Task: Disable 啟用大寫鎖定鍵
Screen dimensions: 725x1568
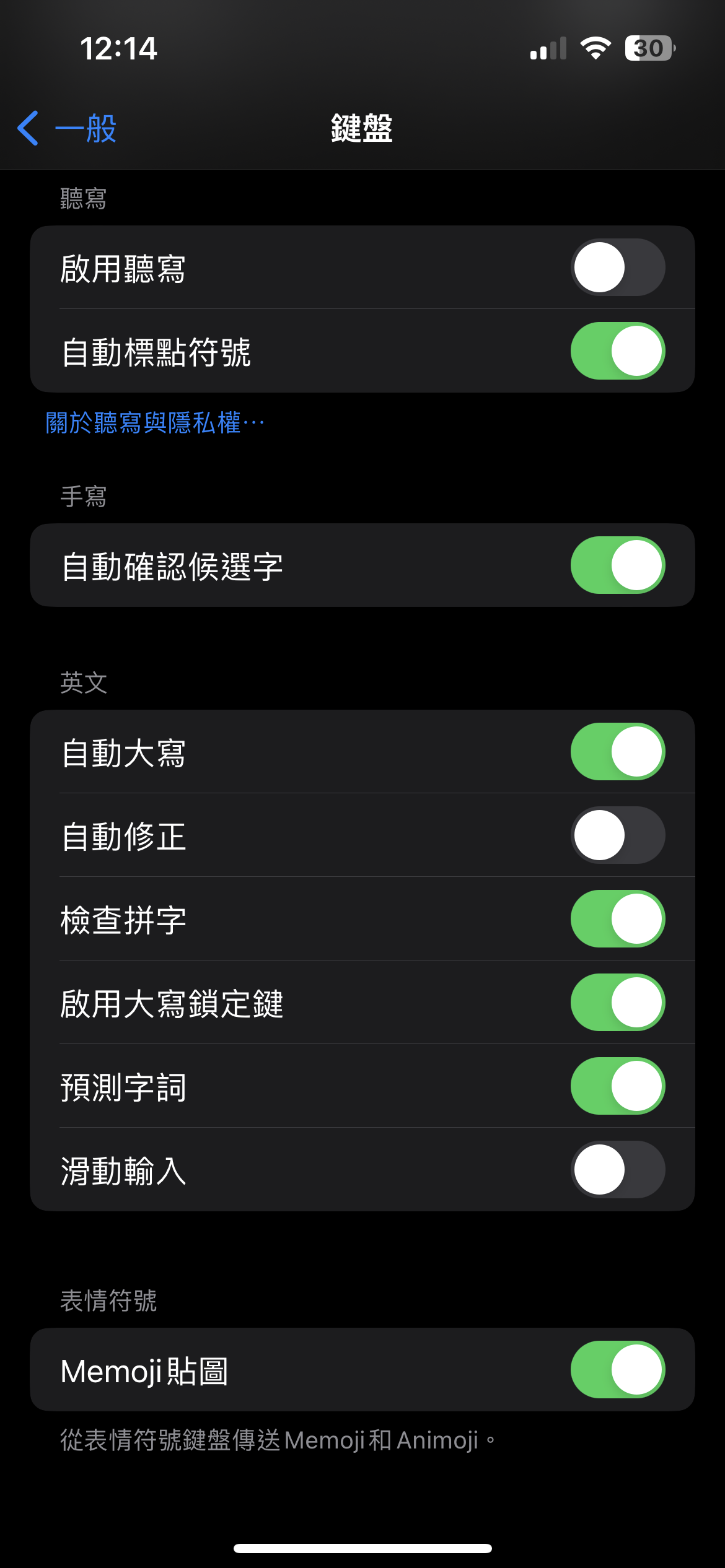Action: [x=618, y=1003]
